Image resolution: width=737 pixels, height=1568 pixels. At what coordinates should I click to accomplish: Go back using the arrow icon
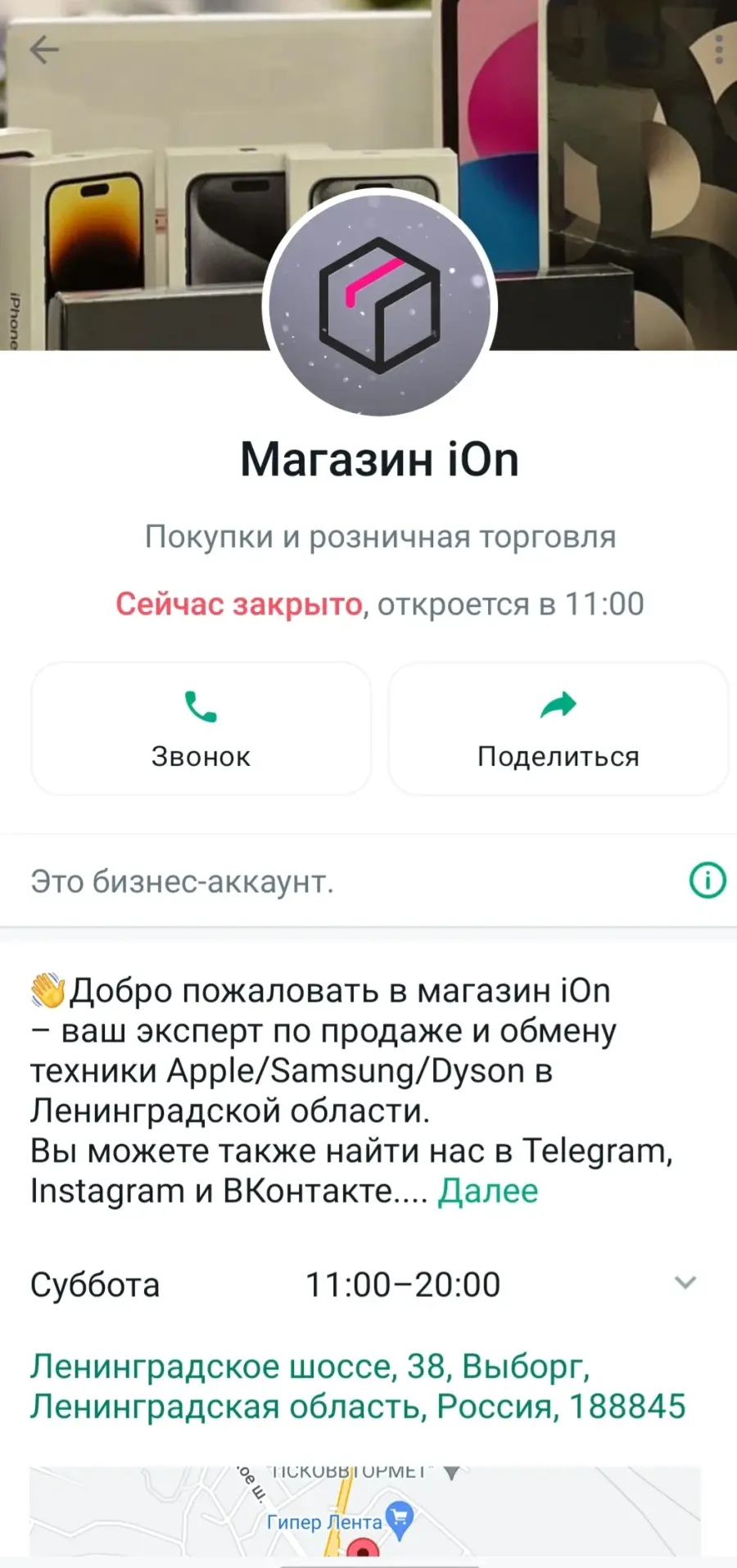[44, 50]
